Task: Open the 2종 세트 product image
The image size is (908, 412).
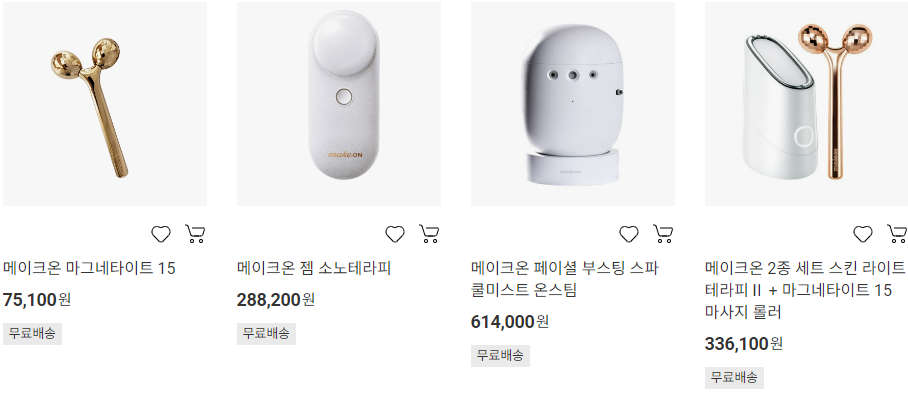Action: [806, 104]
